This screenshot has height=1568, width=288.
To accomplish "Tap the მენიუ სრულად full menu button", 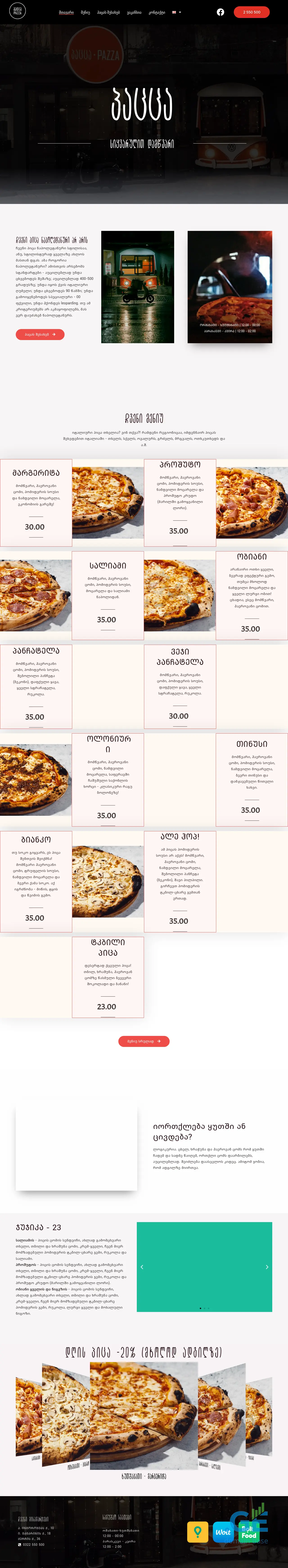I will point(143,1042).
